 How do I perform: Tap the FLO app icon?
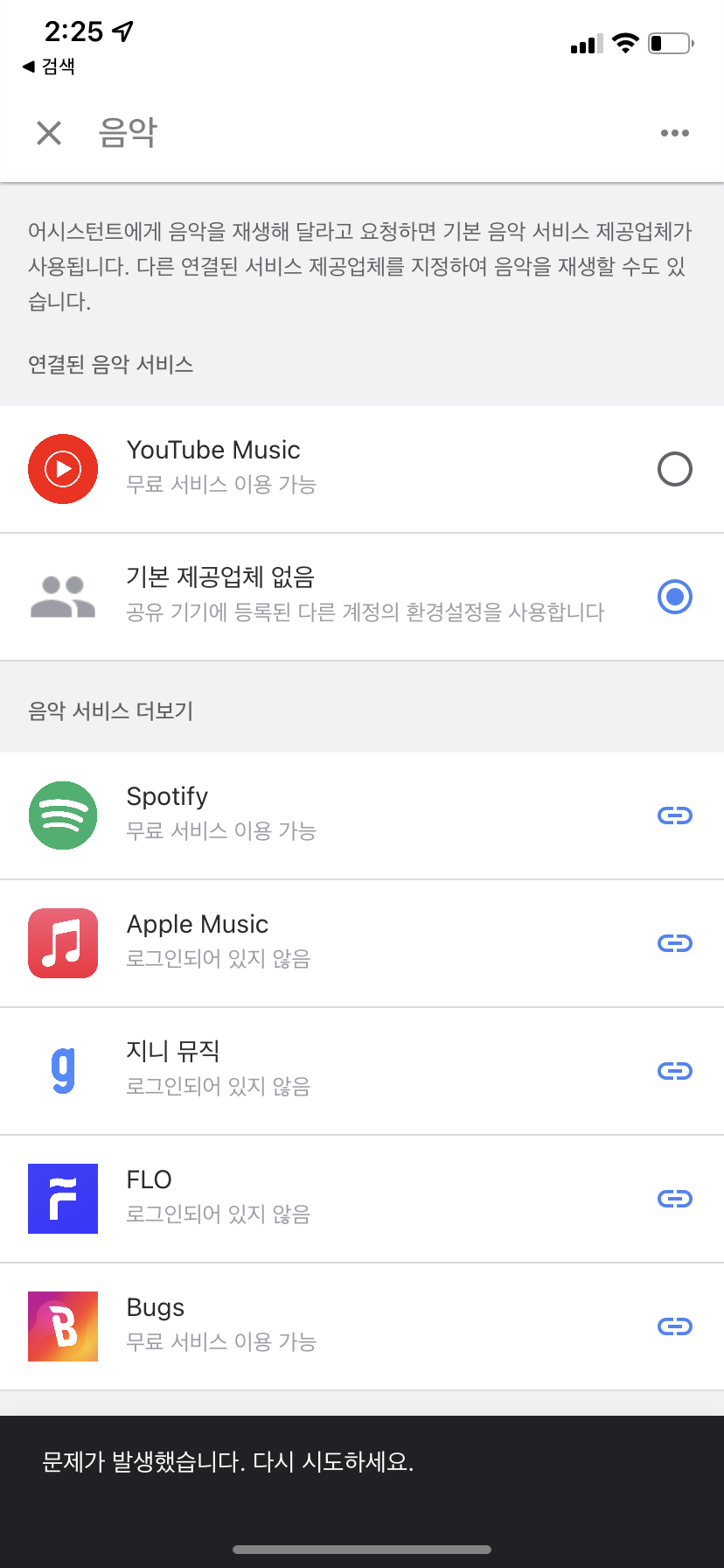pyautogui.click(x=62, y=1198)
